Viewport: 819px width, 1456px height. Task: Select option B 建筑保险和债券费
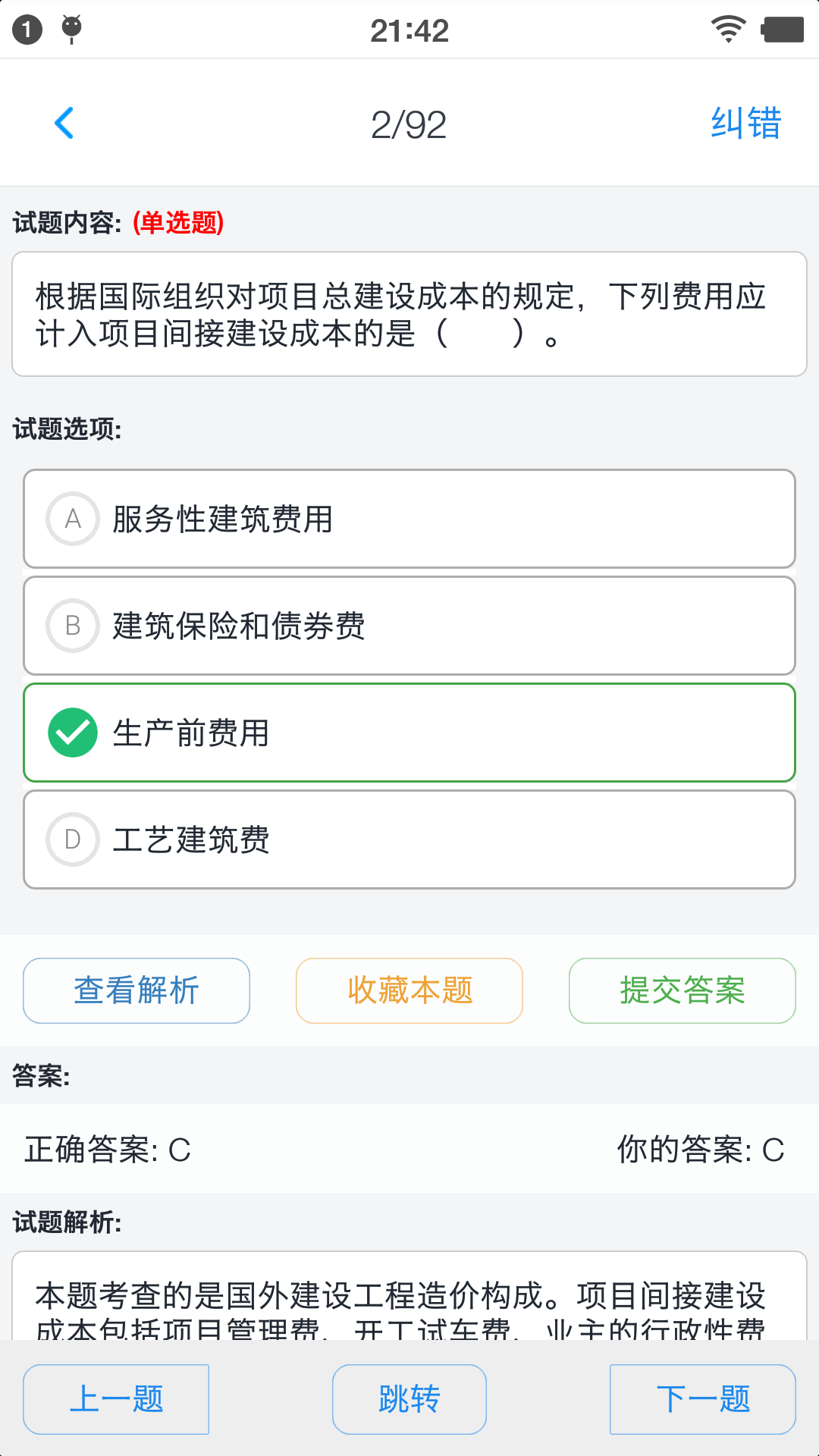409,626
